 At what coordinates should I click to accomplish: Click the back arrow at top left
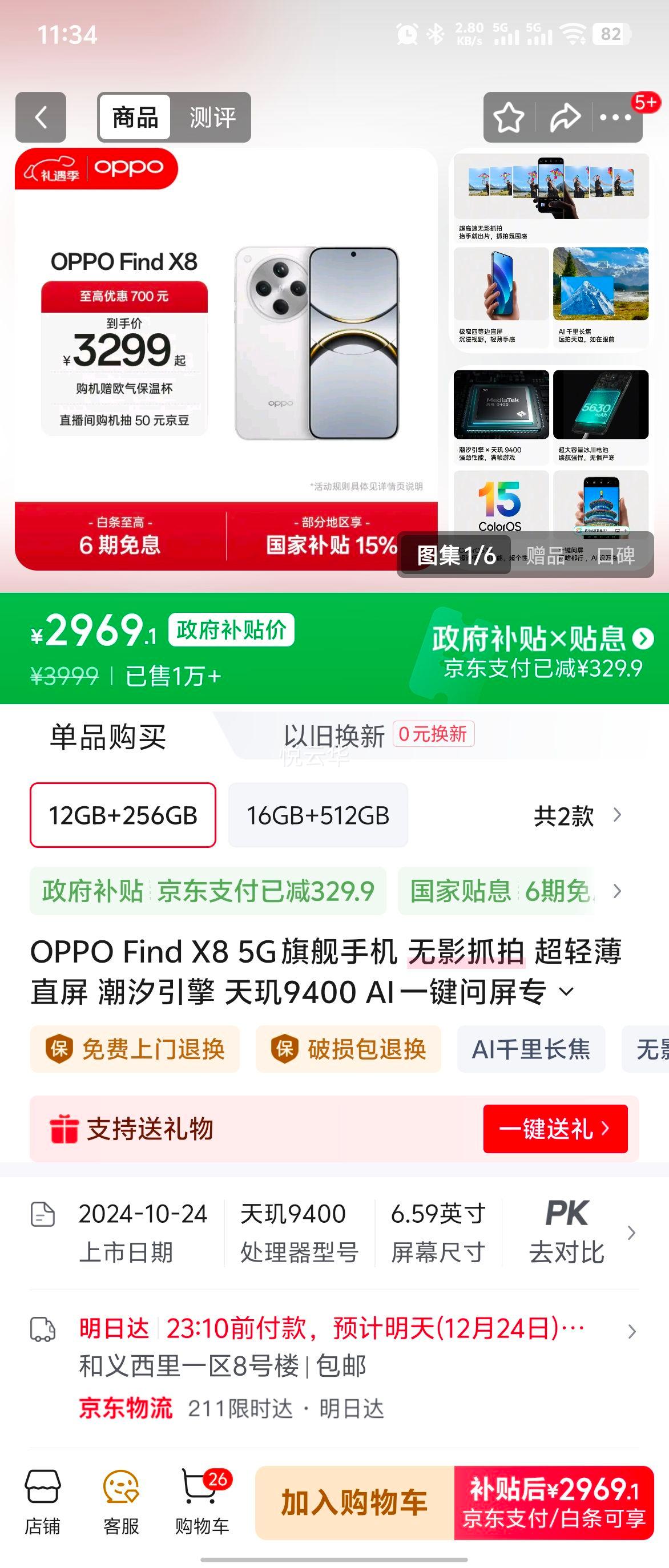(x=41, y=118)
